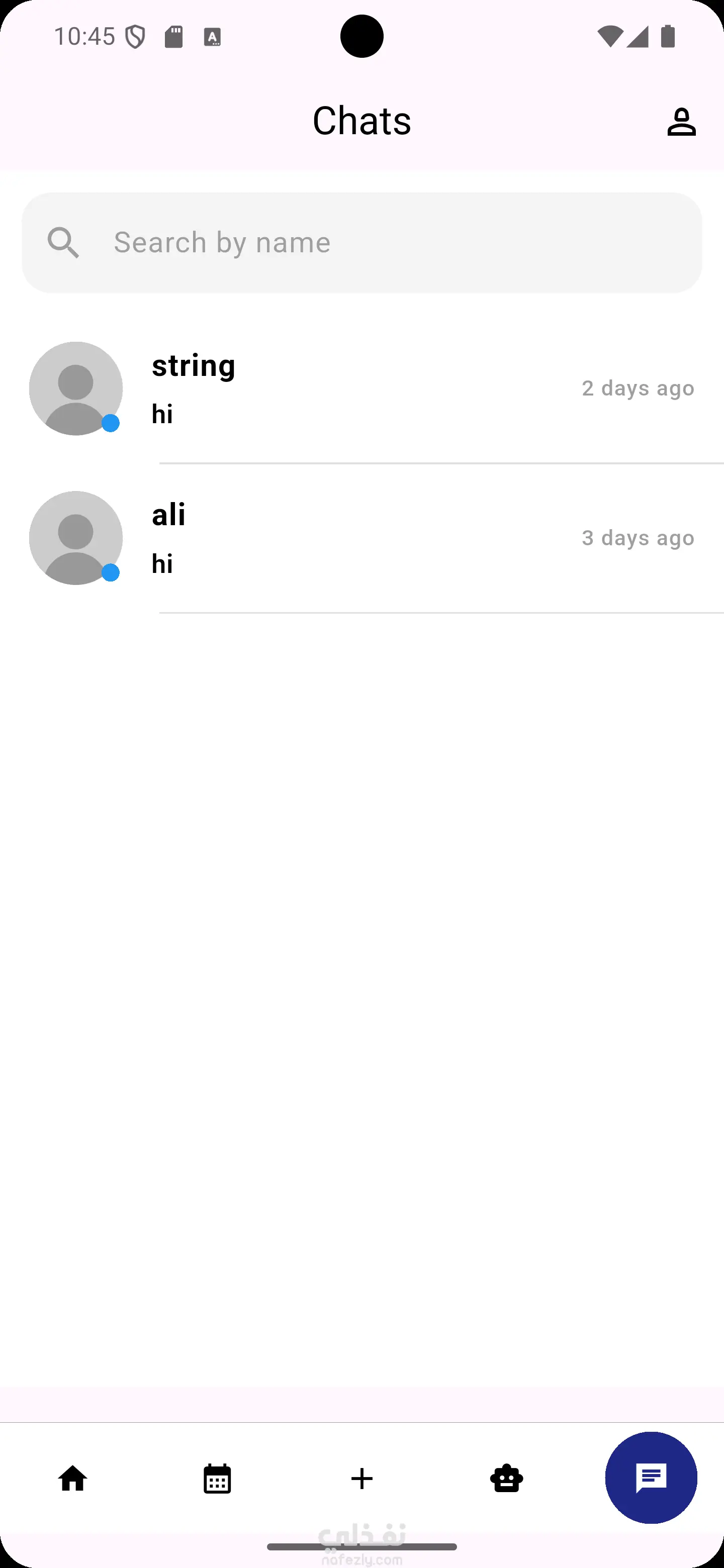724x1568 pixels.
Task: Open the chat with ali
Action: (361, 538)
